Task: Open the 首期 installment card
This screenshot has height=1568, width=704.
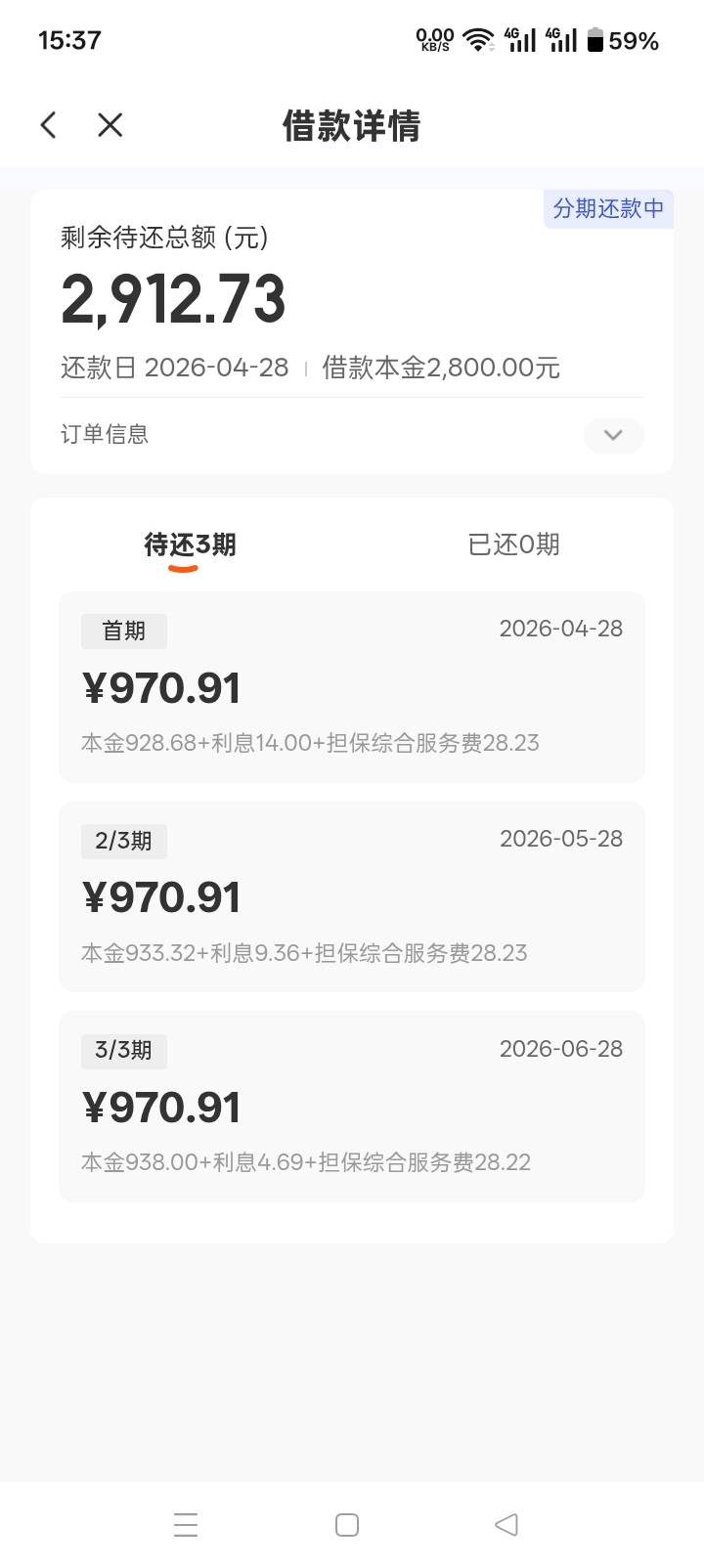Action: [352, 686]
